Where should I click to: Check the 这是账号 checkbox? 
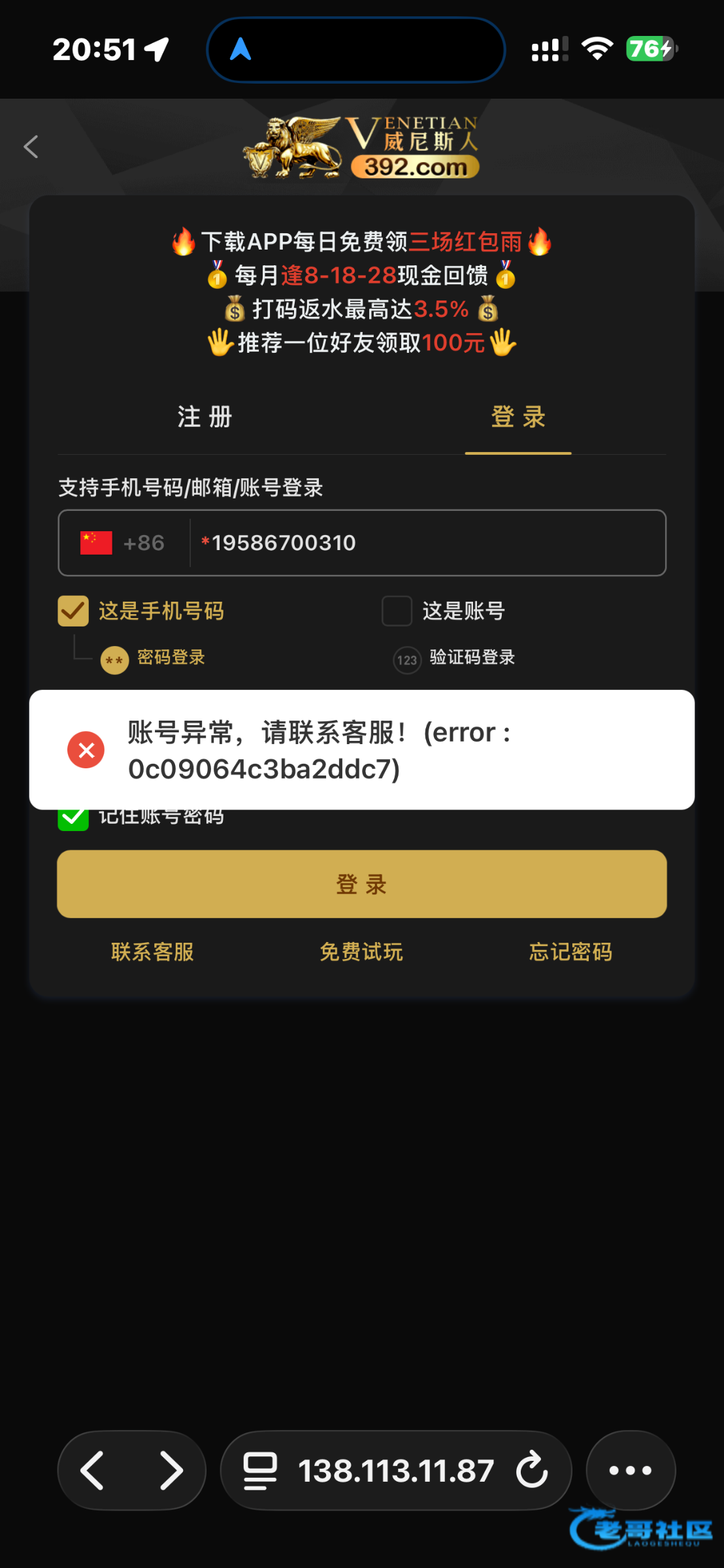(397, 611)
